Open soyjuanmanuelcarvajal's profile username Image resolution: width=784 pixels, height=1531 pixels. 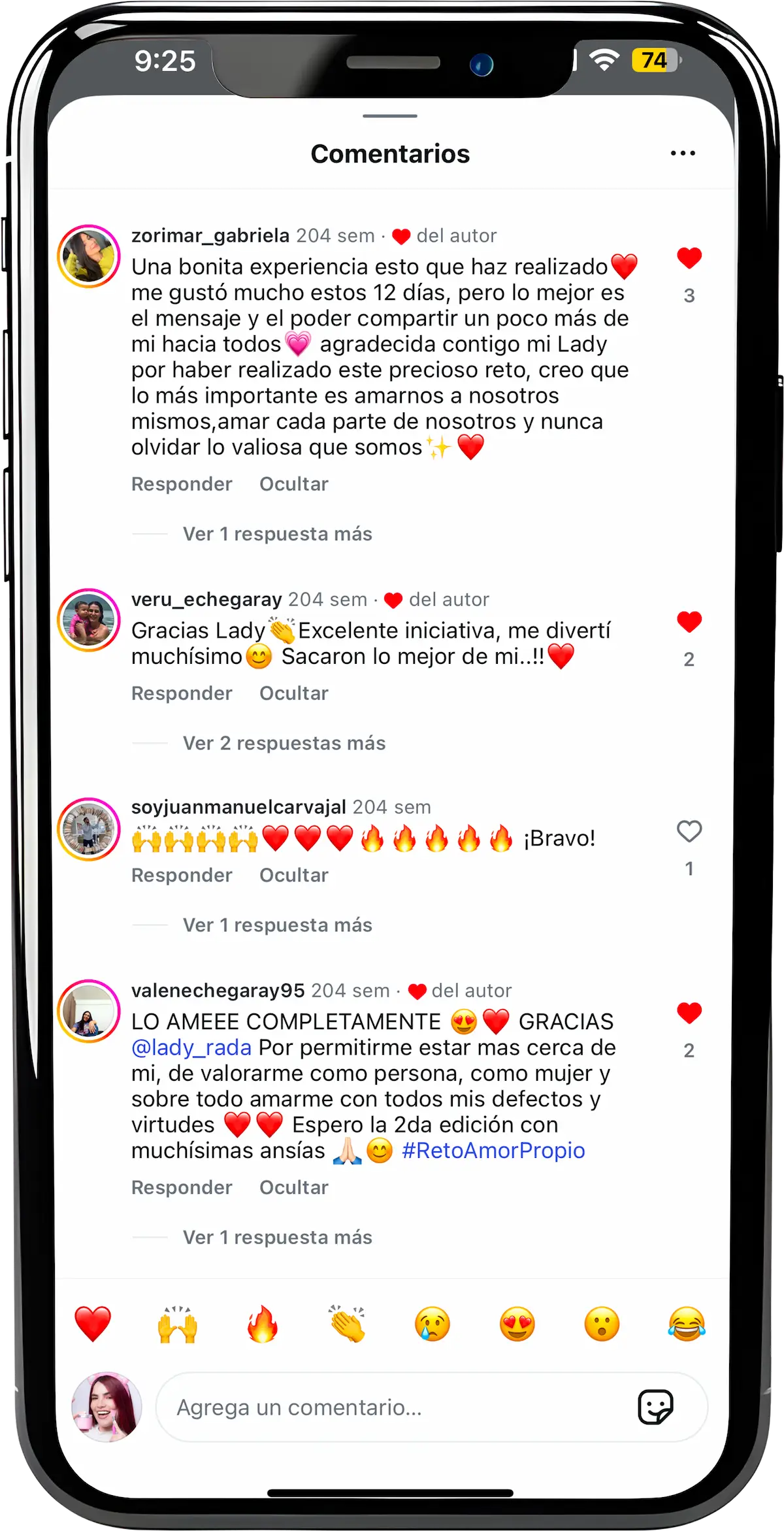pyautogui.click(x=238, y=807)
